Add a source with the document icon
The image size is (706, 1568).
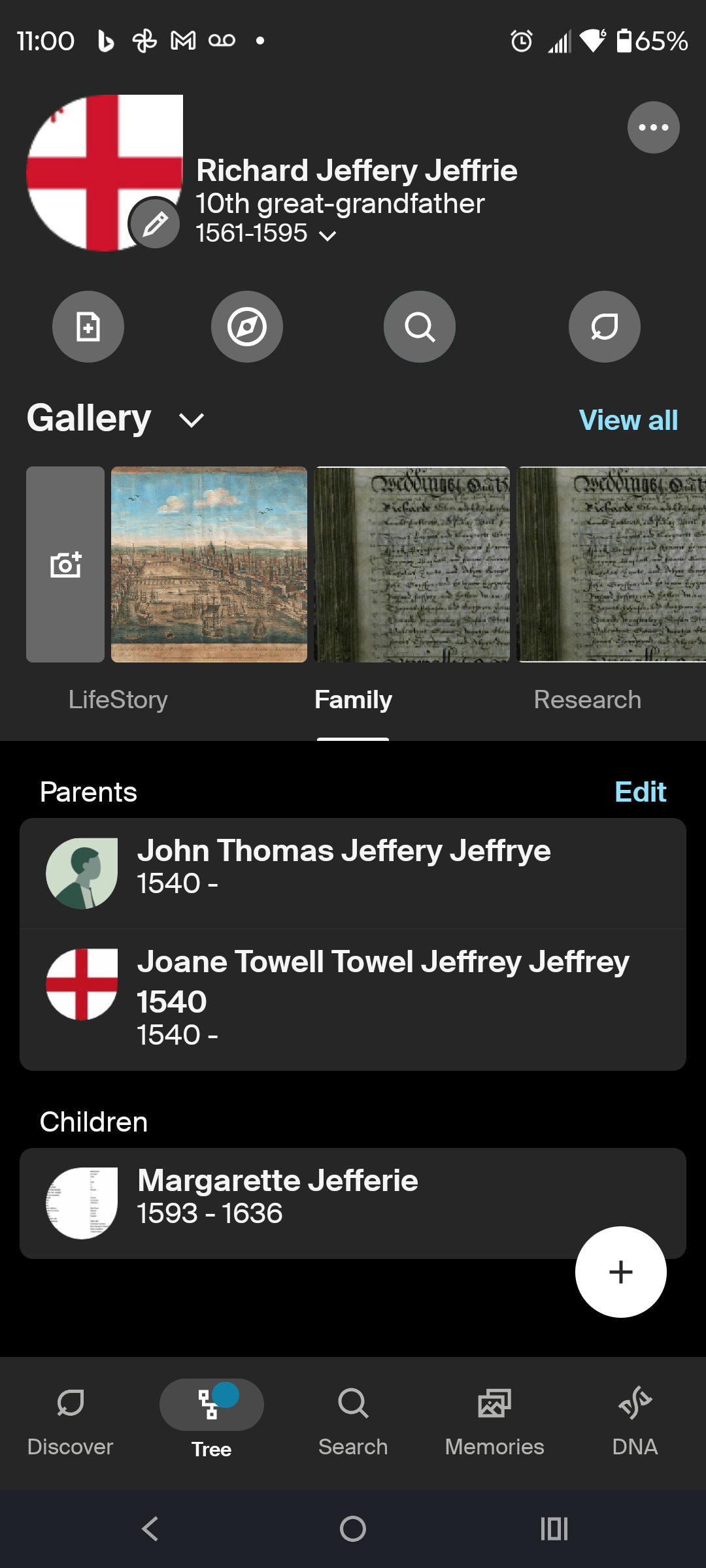click(x=88, y=327)
